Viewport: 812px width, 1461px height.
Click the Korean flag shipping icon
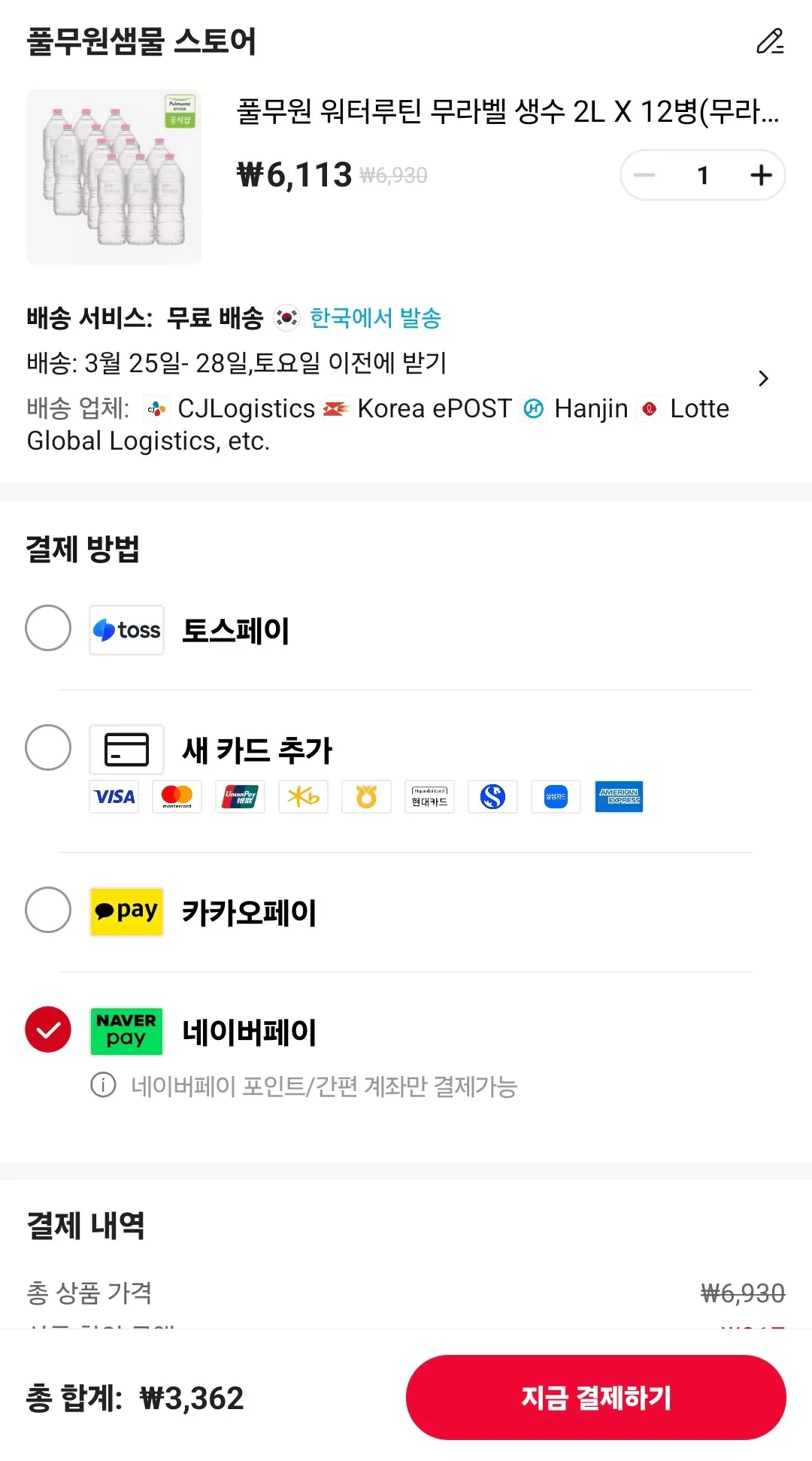tap(286, 318)
